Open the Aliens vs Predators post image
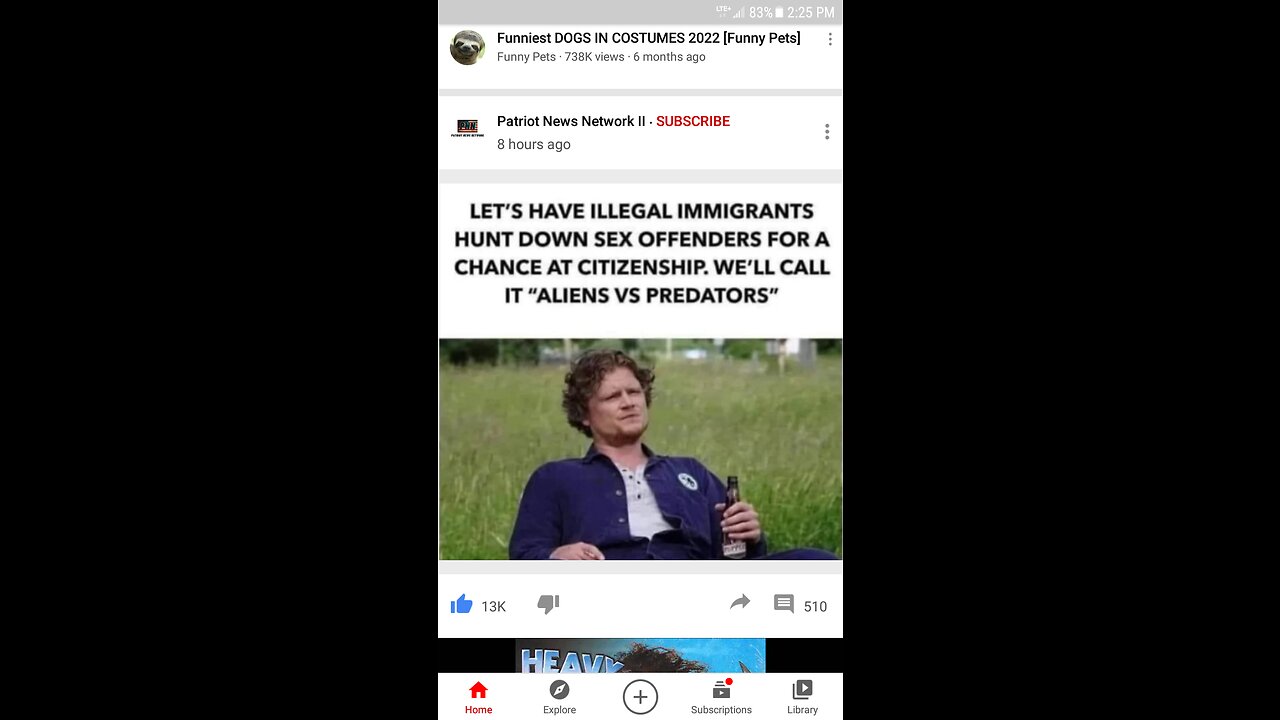Image resolution: width=1280 pixels, height=720 pixels. (x=640, y=372)
